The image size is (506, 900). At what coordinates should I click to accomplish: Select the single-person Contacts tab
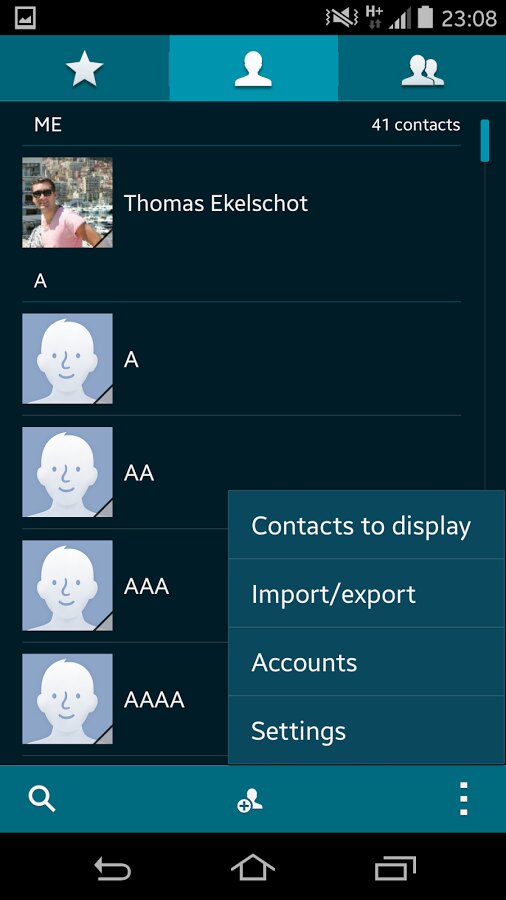point(253,68)
